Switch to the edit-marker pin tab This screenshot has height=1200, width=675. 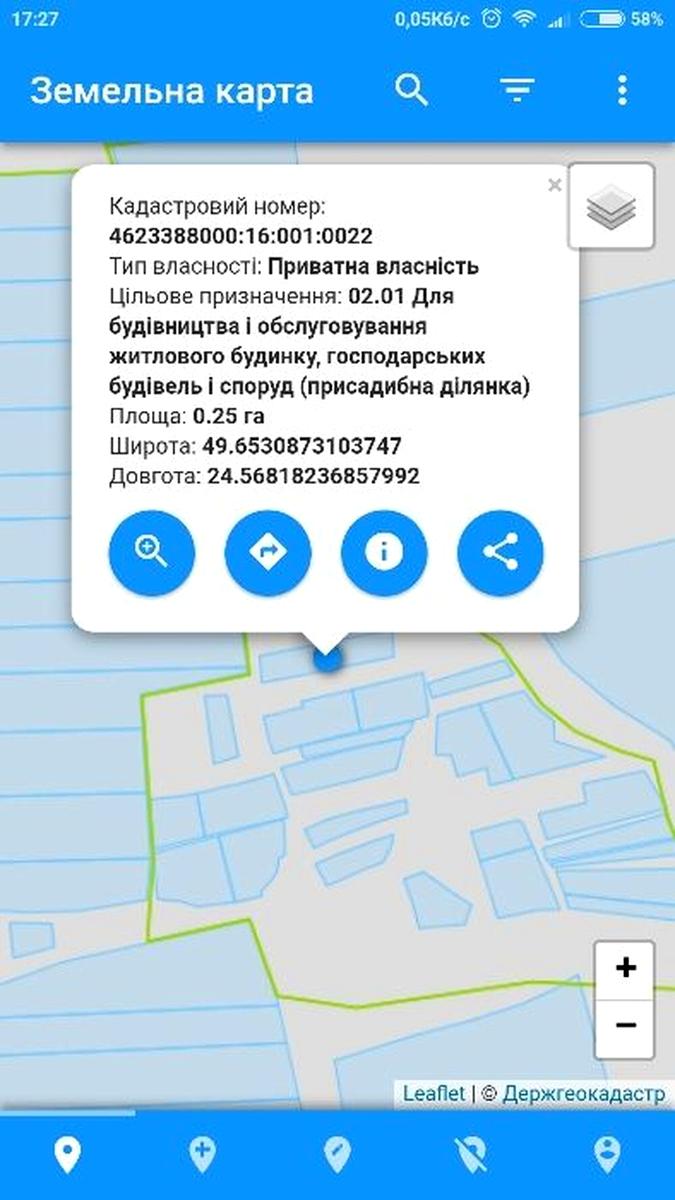[x=337, y=1157]
